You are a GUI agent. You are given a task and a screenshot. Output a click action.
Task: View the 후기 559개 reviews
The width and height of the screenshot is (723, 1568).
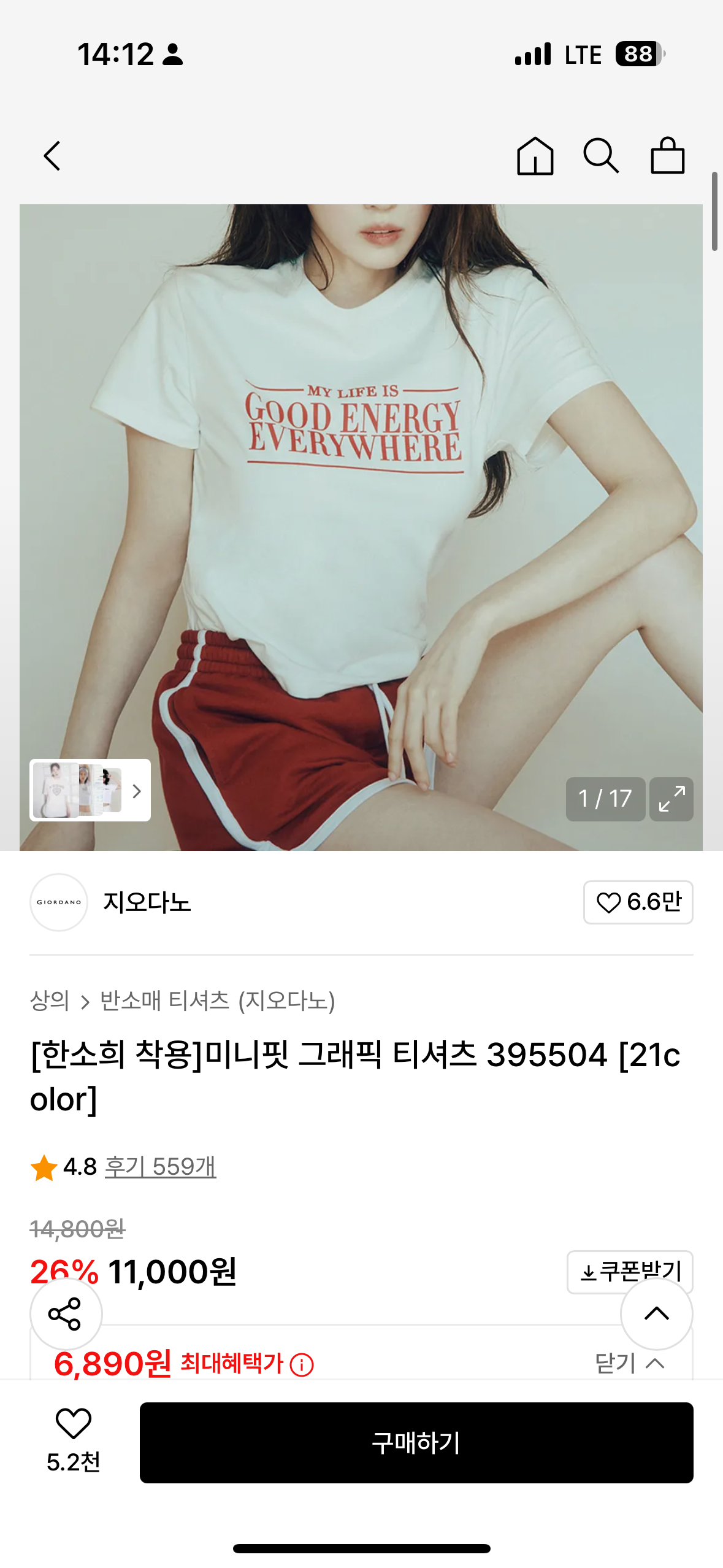coord(161,1166)
